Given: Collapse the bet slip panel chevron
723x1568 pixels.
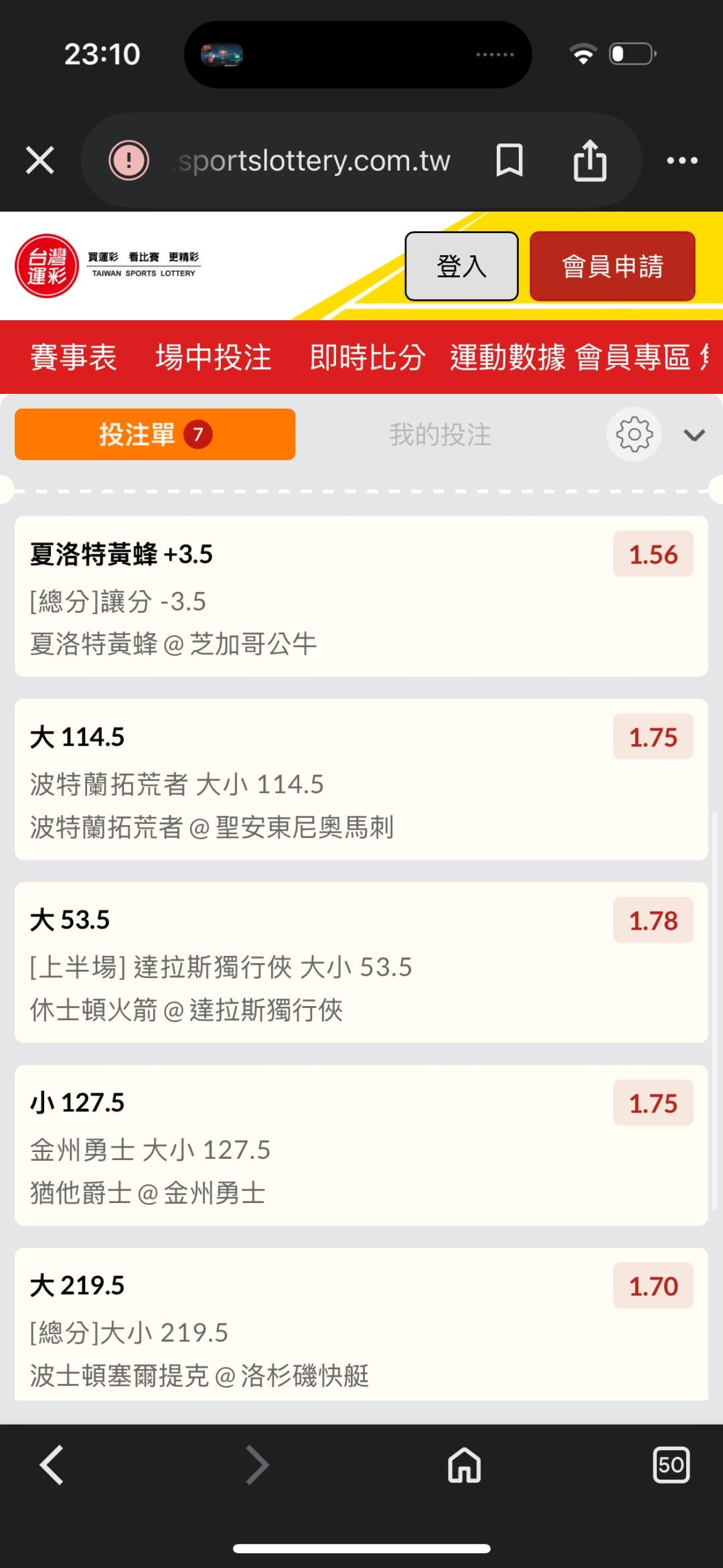Looking at the screenshot, I should tap(694, 436).
